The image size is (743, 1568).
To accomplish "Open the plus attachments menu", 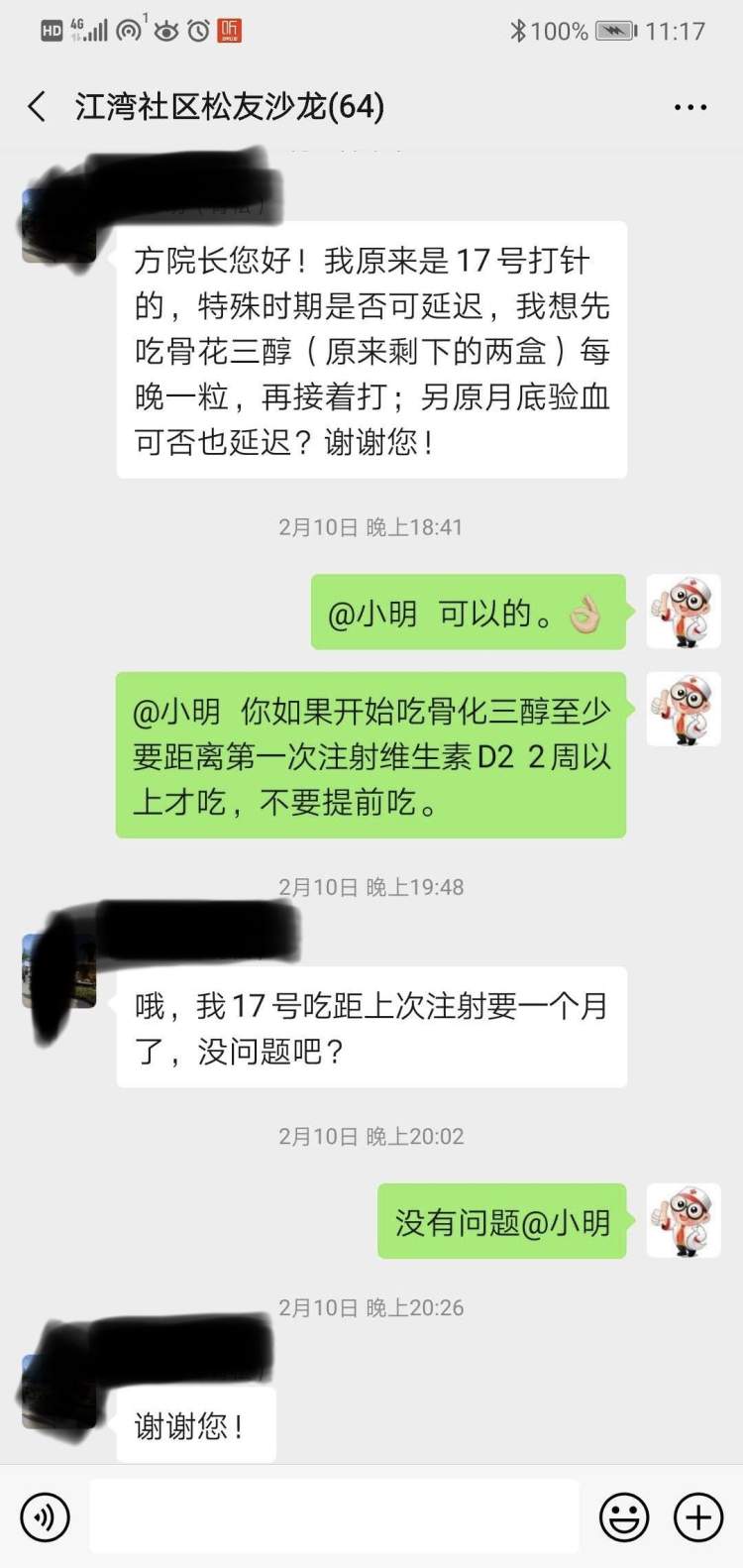I will click(x=698, y=1517).
